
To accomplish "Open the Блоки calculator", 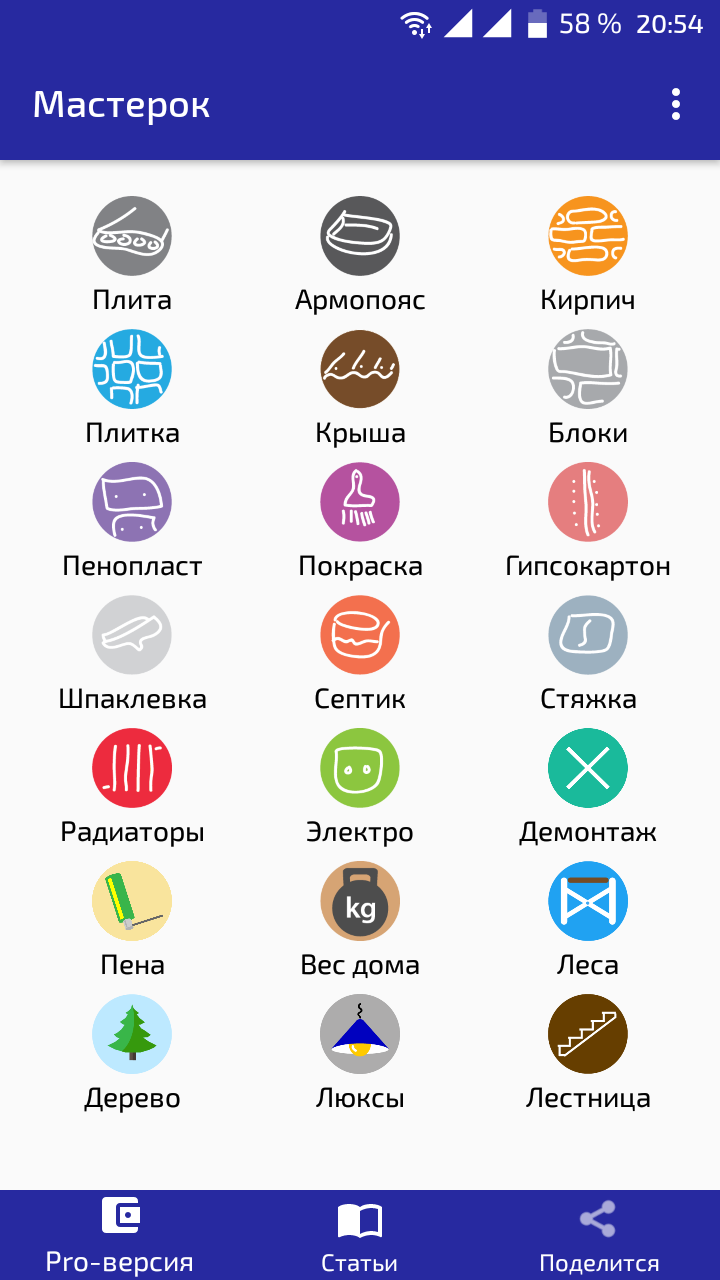I will (588, 370).
